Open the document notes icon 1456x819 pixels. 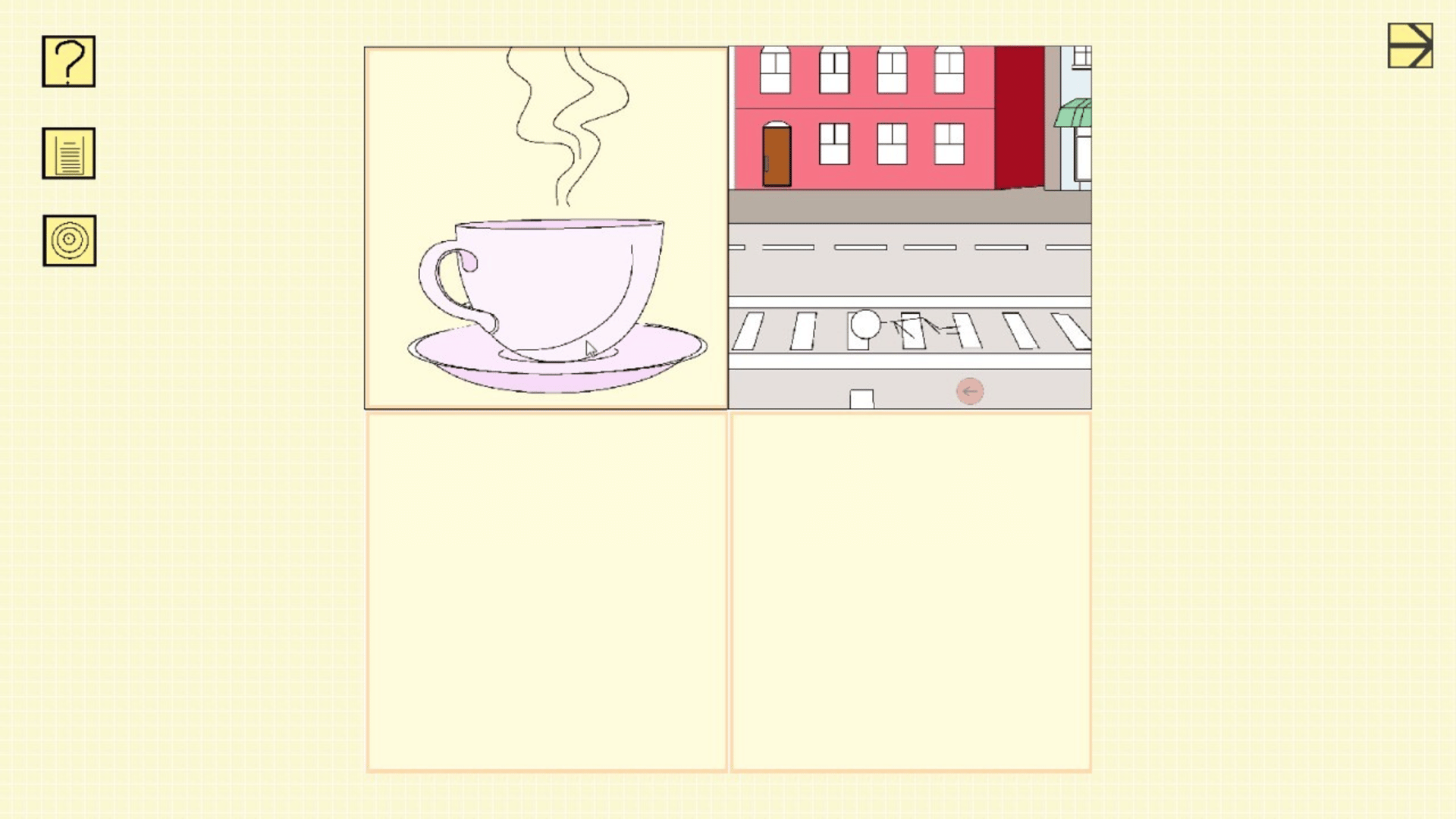pyautogui.click(x=68, y=153)
